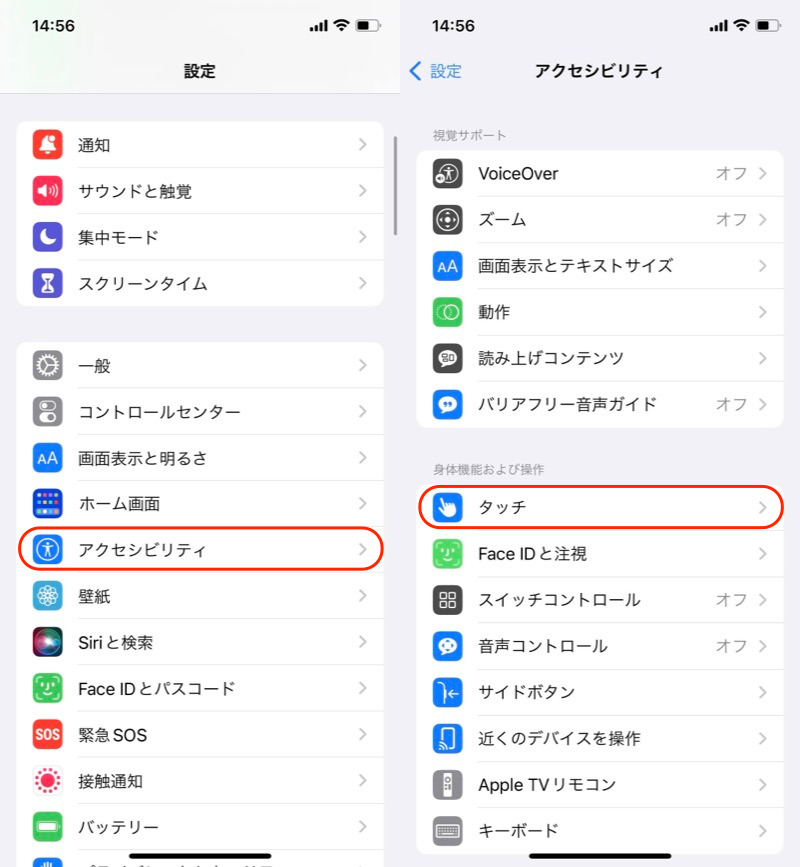Open 通知 settings

point(200,145)
